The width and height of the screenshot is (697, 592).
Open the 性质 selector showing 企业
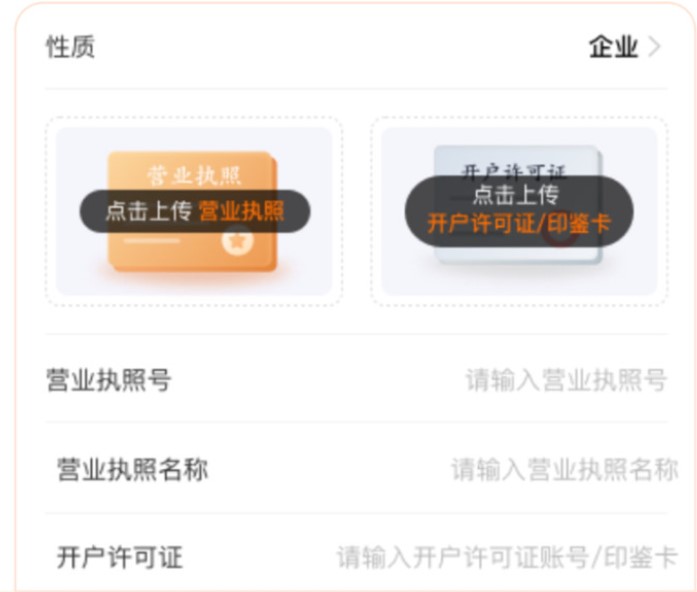pos(624,47)
